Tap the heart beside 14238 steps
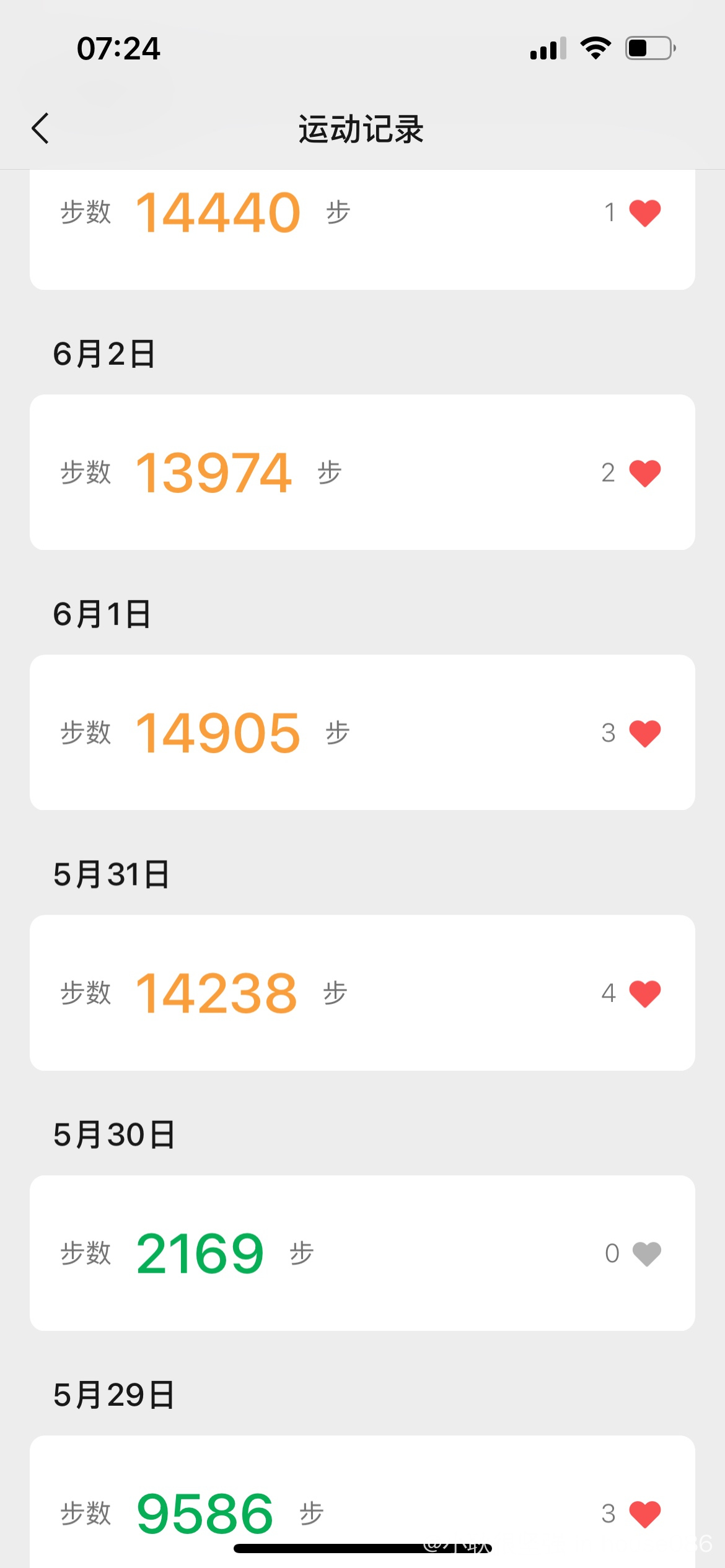 [x=644, y=993]
